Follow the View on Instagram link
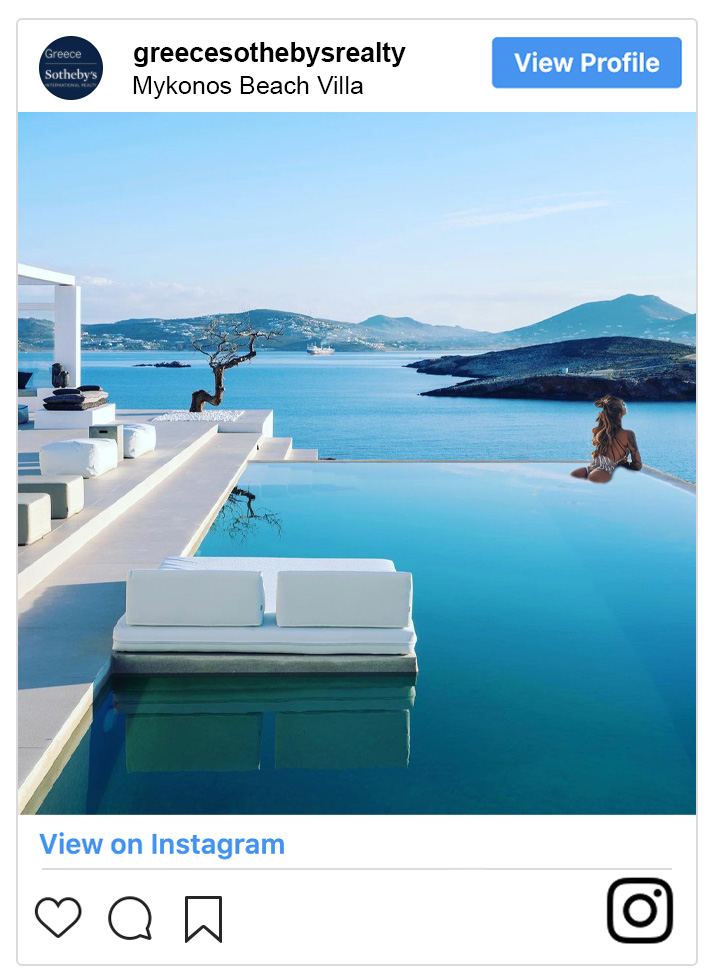 coord(162,844)
